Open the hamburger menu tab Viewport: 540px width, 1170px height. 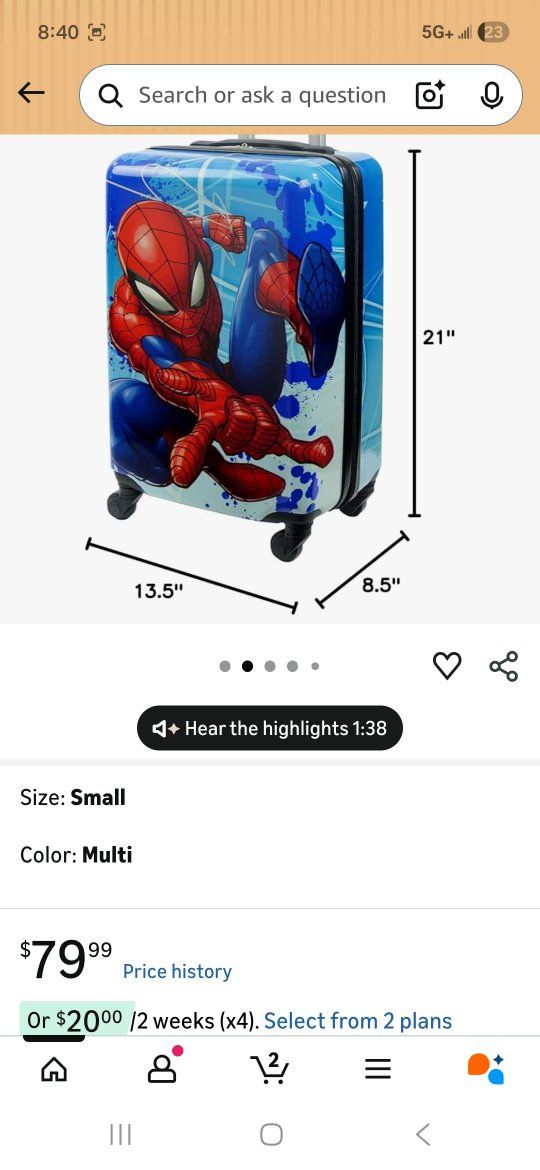click(378, 1070)
